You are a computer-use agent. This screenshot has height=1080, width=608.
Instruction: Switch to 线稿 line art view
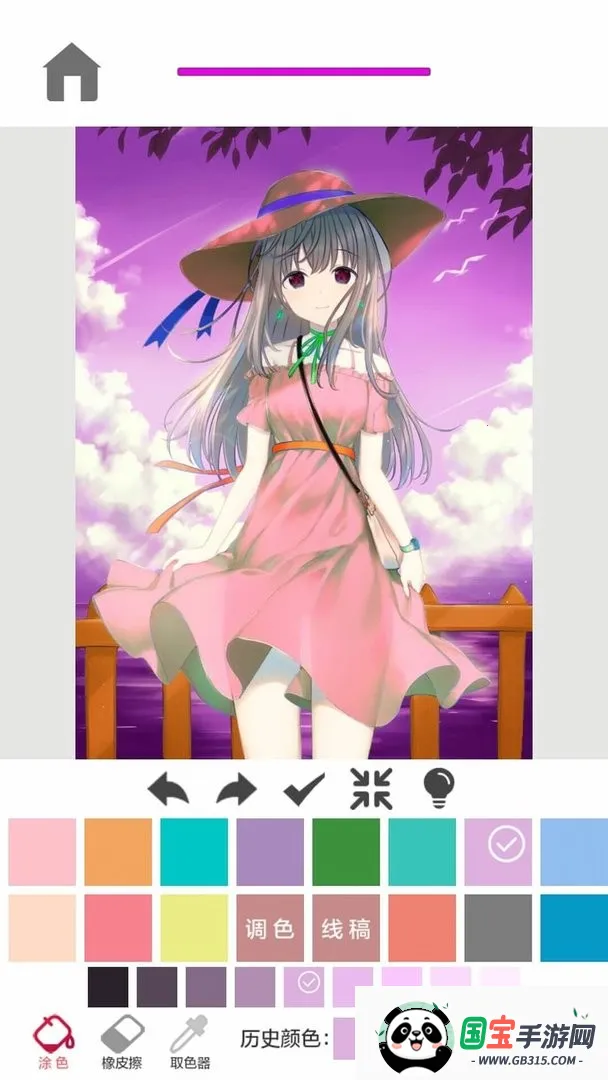(346, 928)
